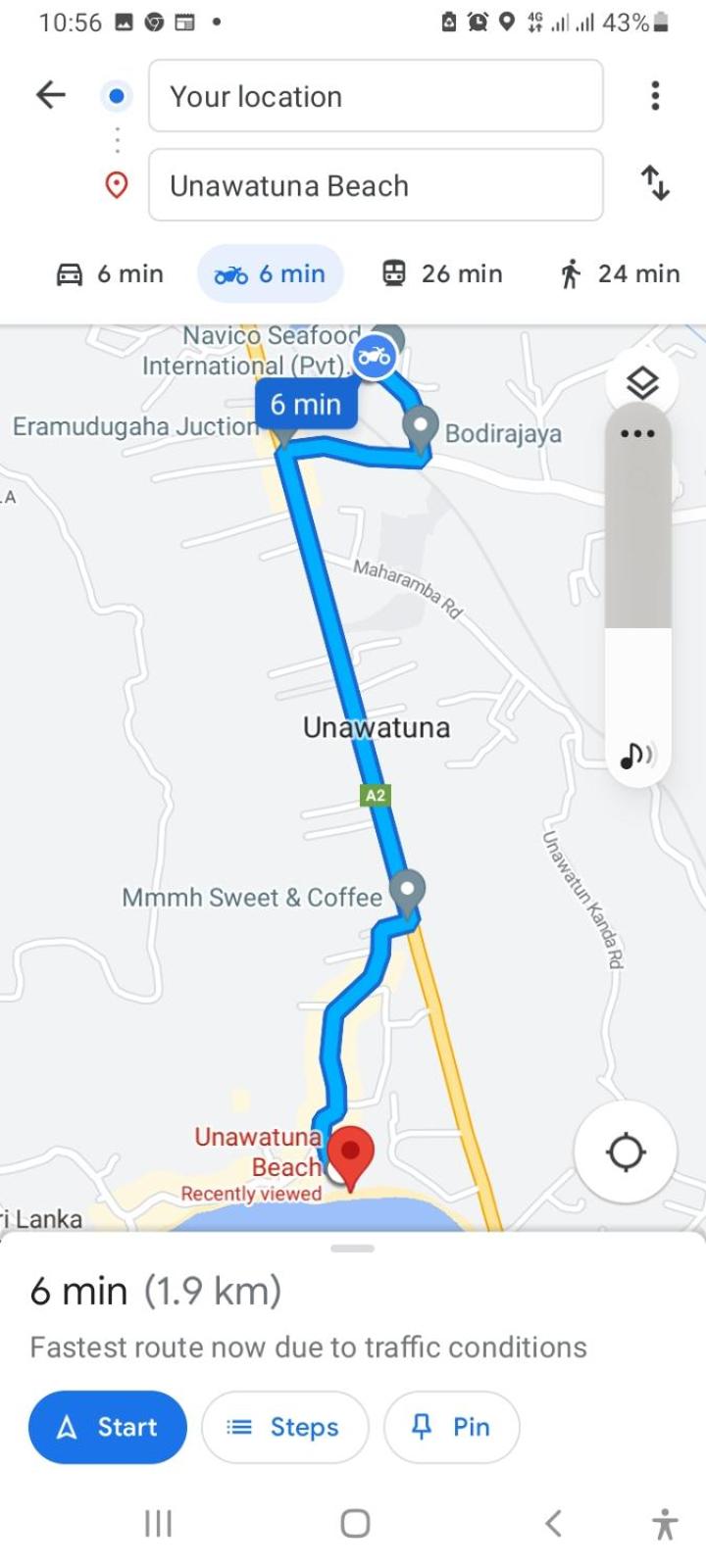
Task: Select the motorcycle 6 min travel mode
Action: [271, 273]
